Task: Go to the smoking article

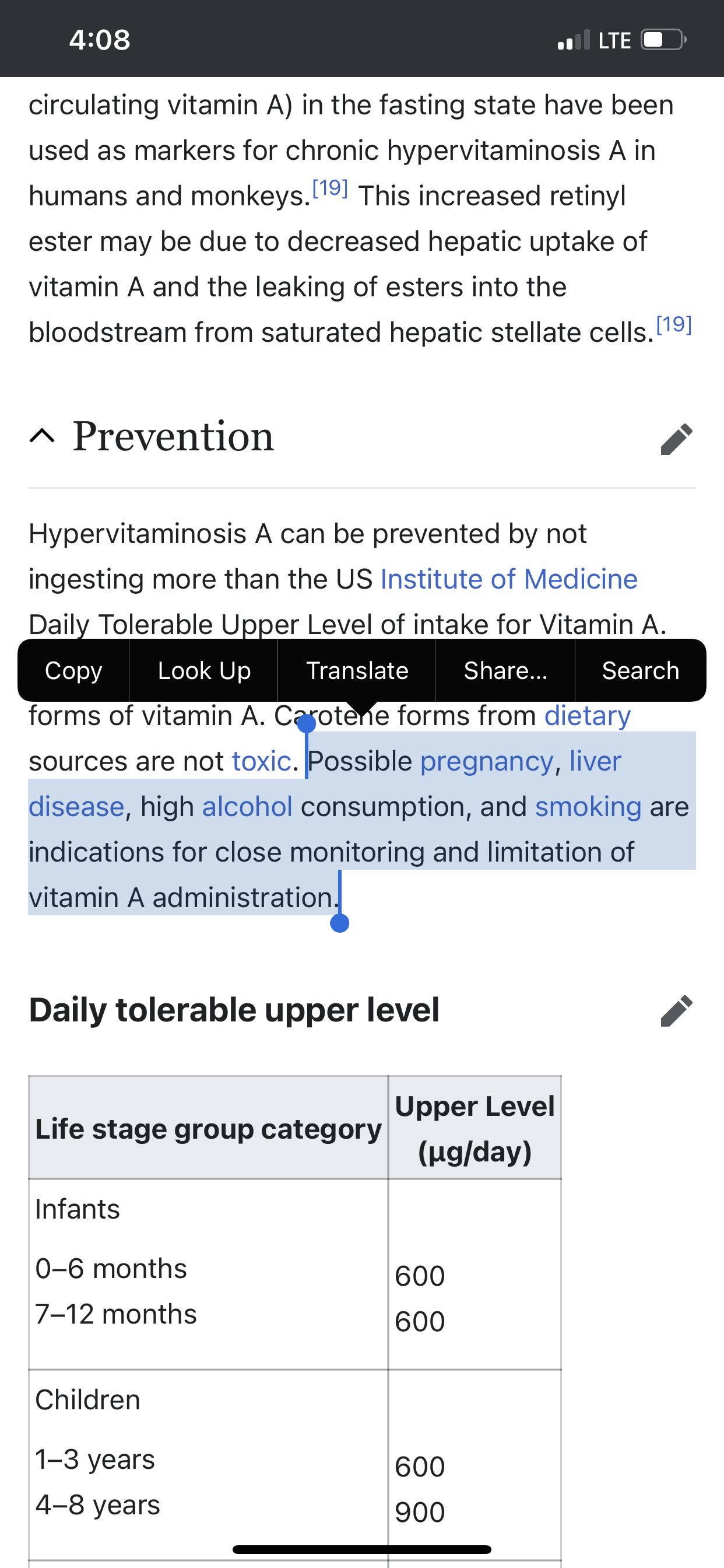Action: pos(588,807)
